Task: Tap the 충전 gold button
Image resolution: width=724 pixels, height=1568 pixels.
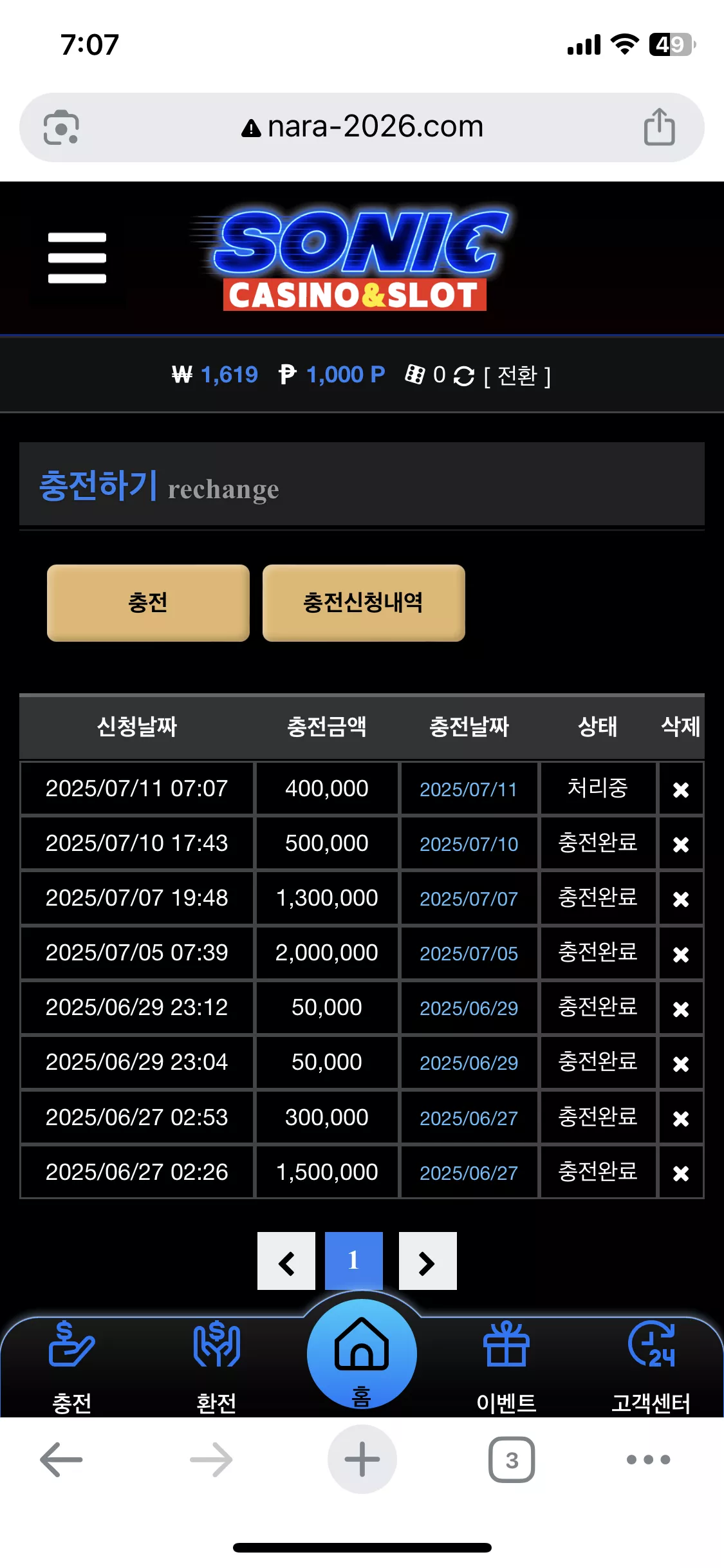Action: pyautogui.click(x=148, y=603)
